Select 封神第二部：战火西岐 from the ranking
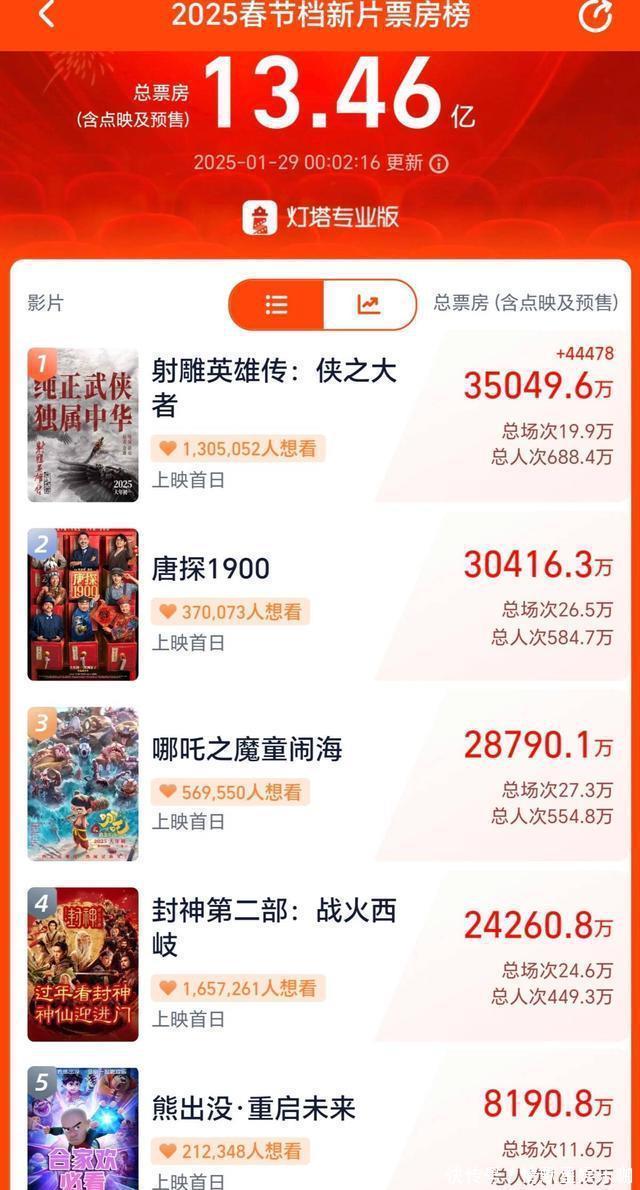640x1190 pixels. 274,927
